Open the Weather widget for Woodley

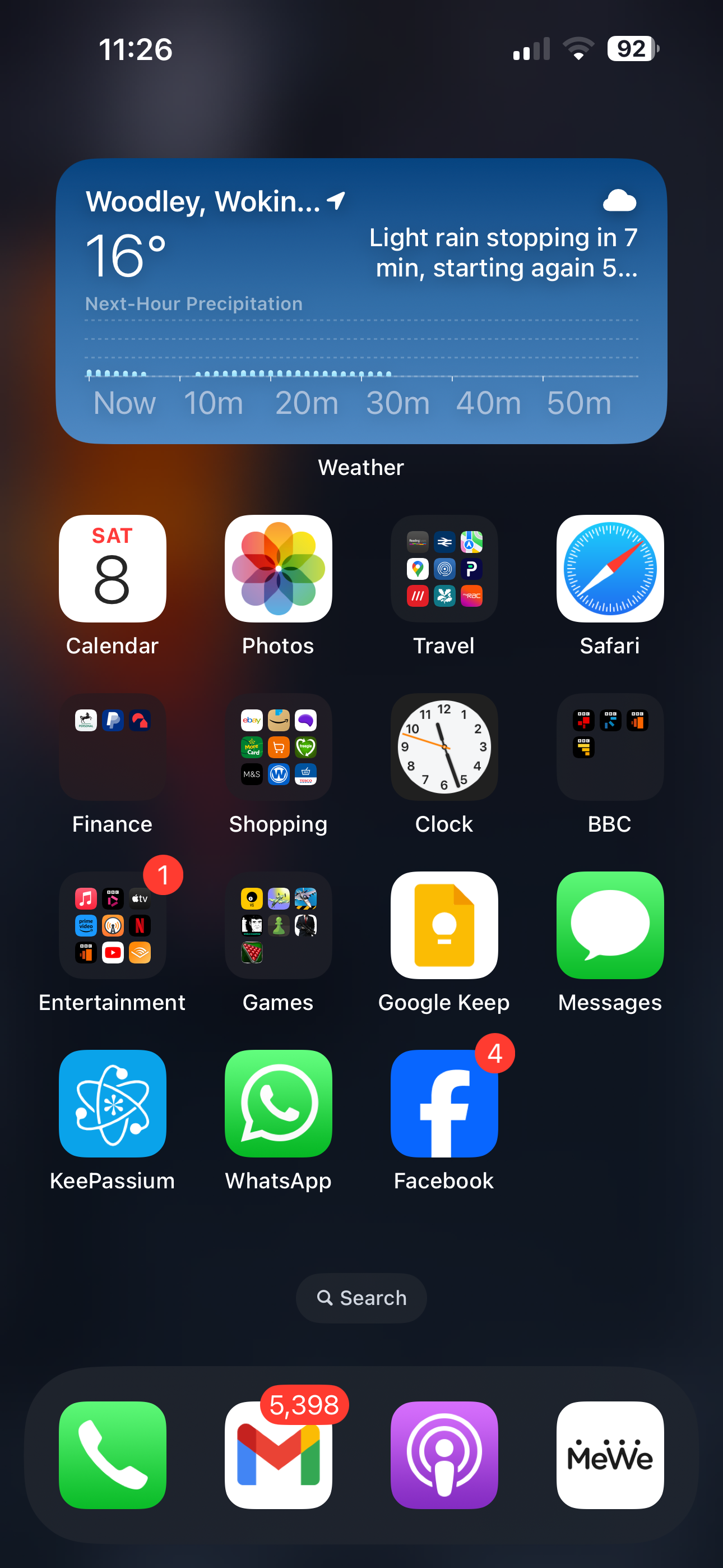click(x=361, y=301)
